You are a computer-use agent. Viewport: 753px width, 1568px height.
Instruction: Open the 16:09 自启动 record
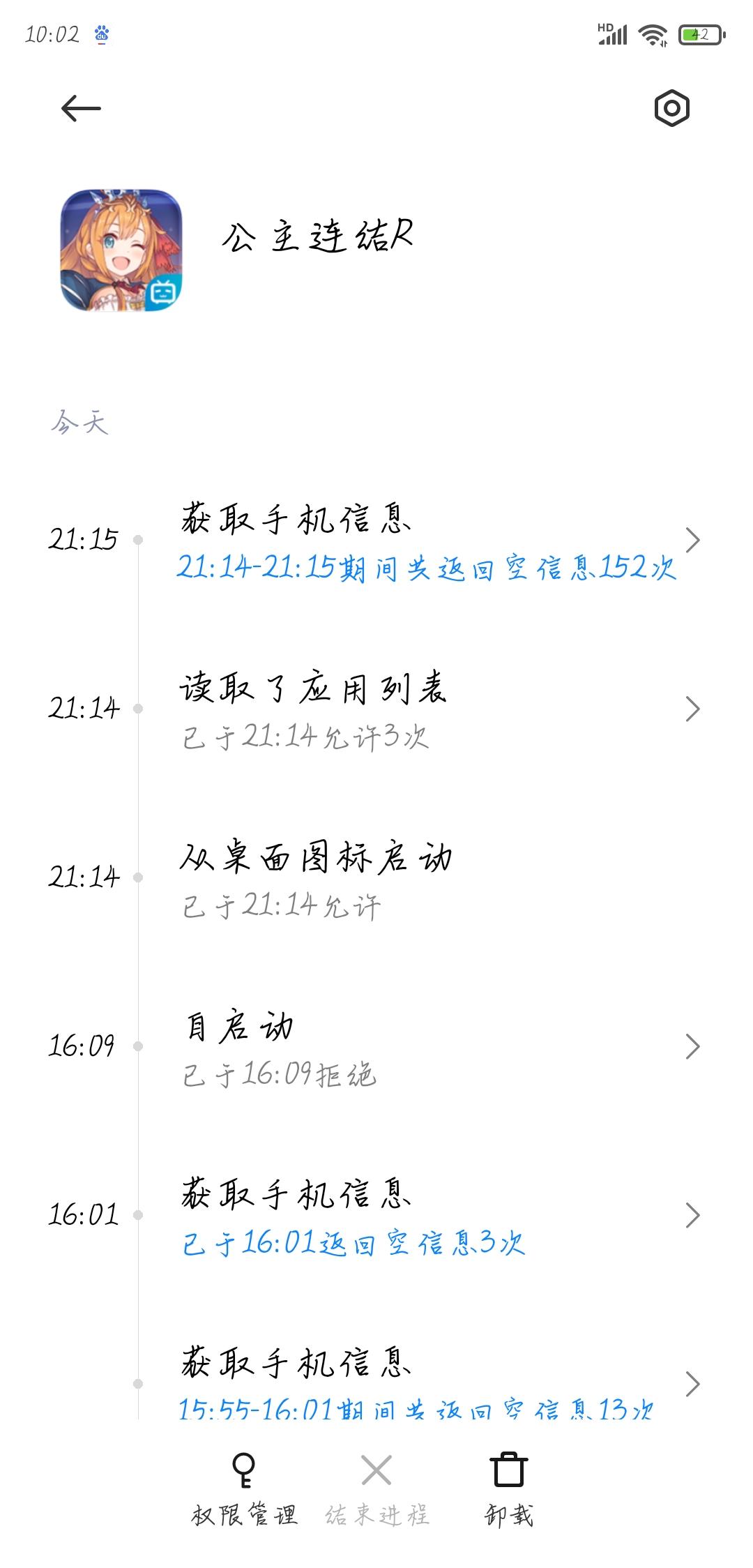tap(376, 1047)
